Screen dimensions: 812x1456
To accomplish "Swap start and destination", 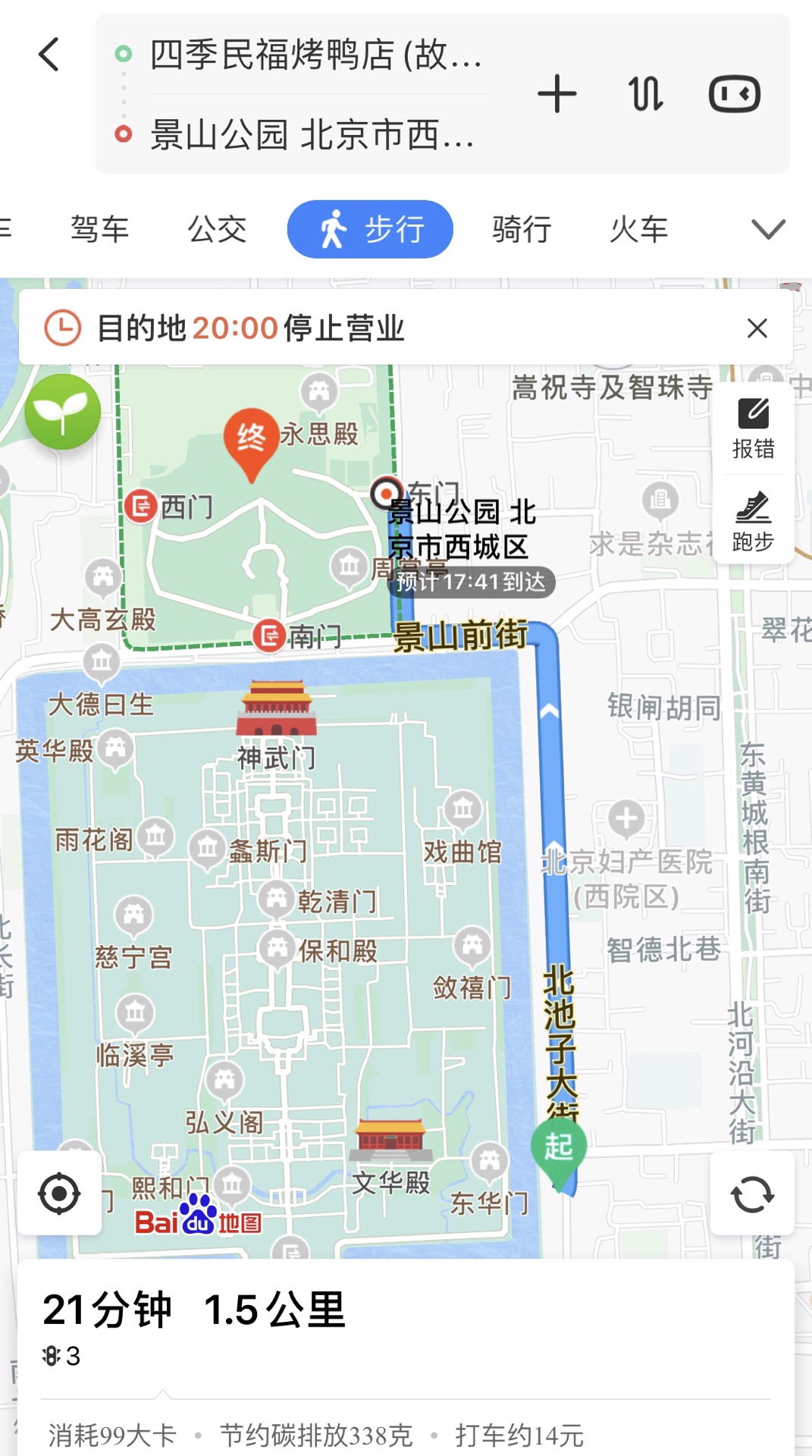I will pos(645,94).
